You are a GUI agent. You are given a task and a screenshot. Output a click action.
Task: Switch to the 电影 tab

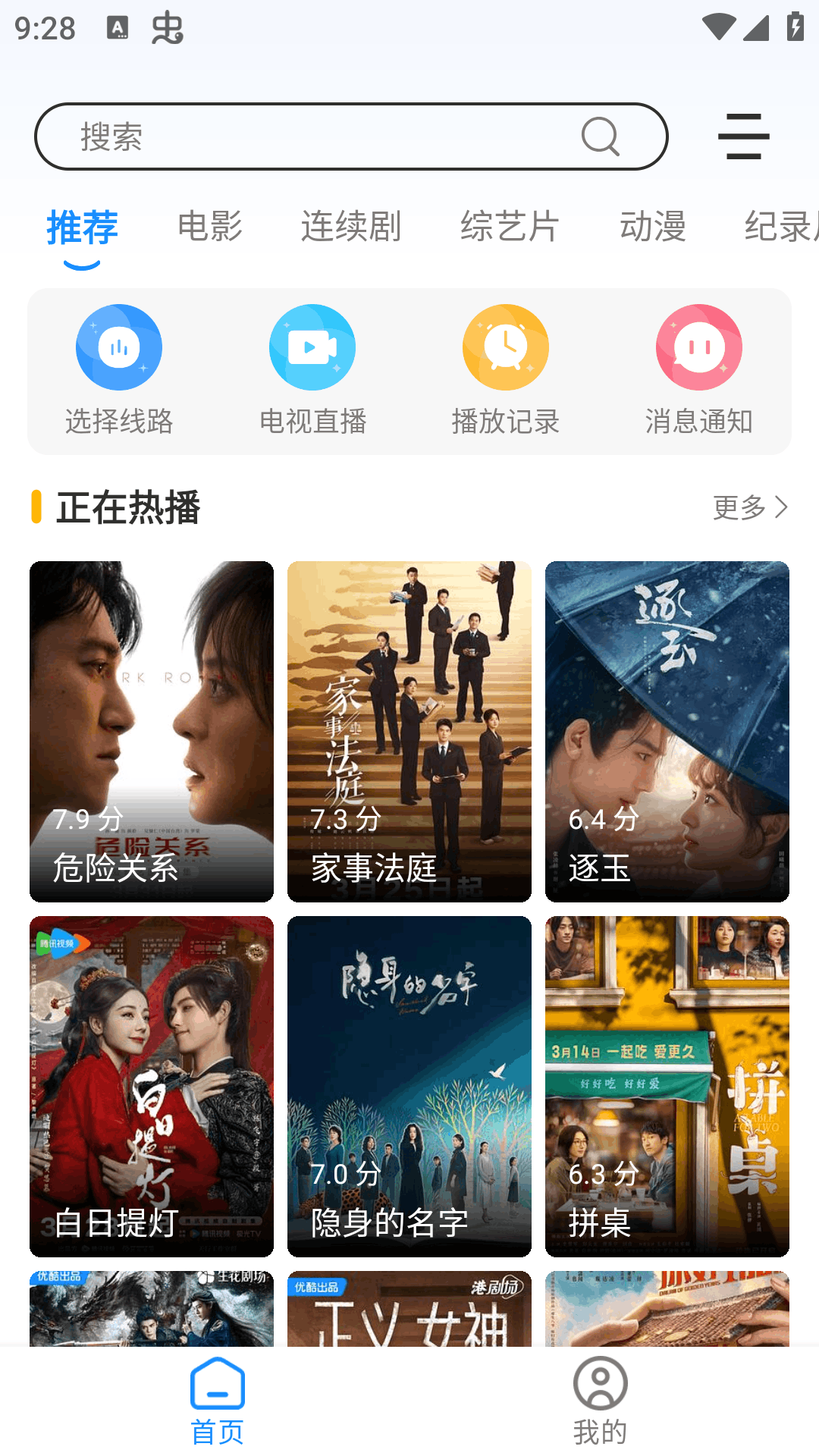click(210, 226)
